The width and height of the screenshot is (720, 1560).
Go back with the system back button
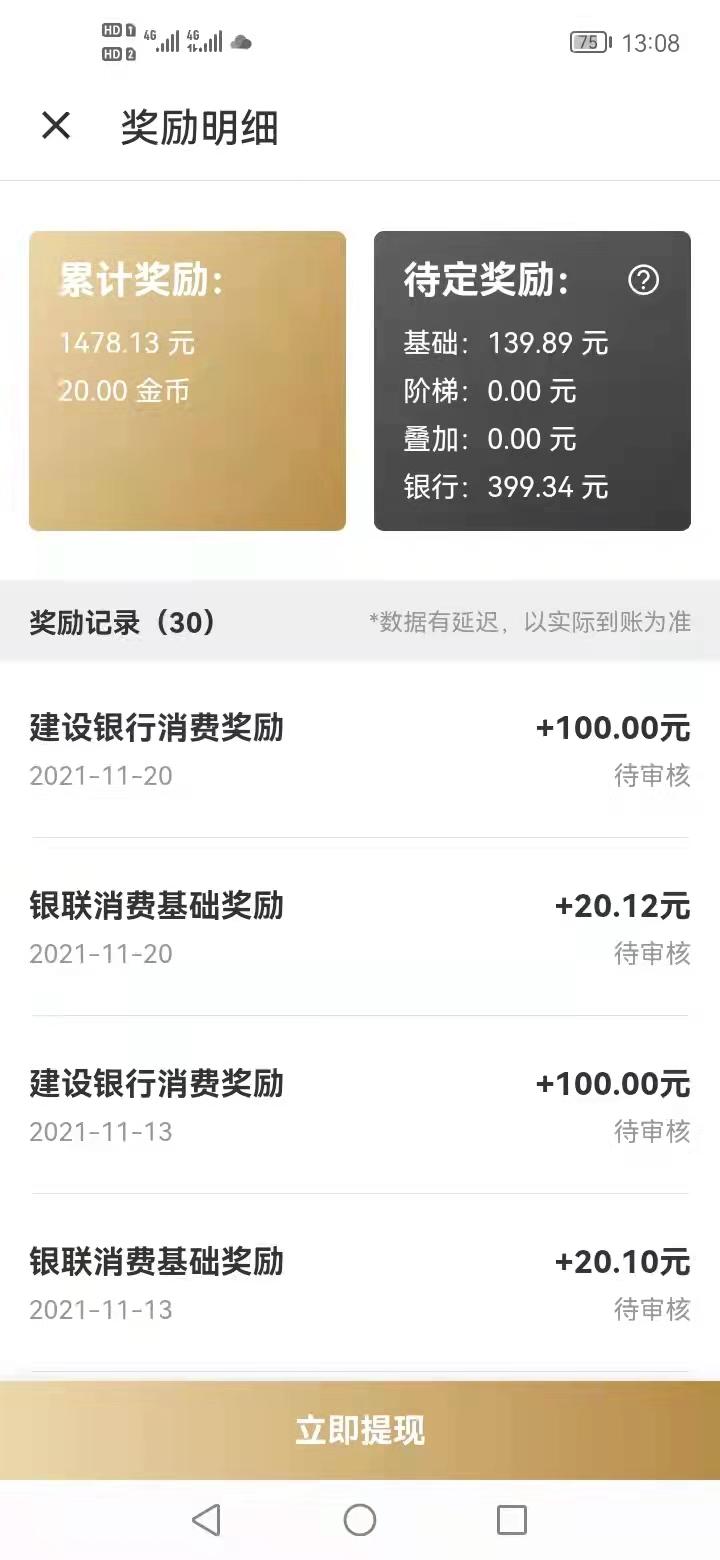click(x=206, y=1520)
